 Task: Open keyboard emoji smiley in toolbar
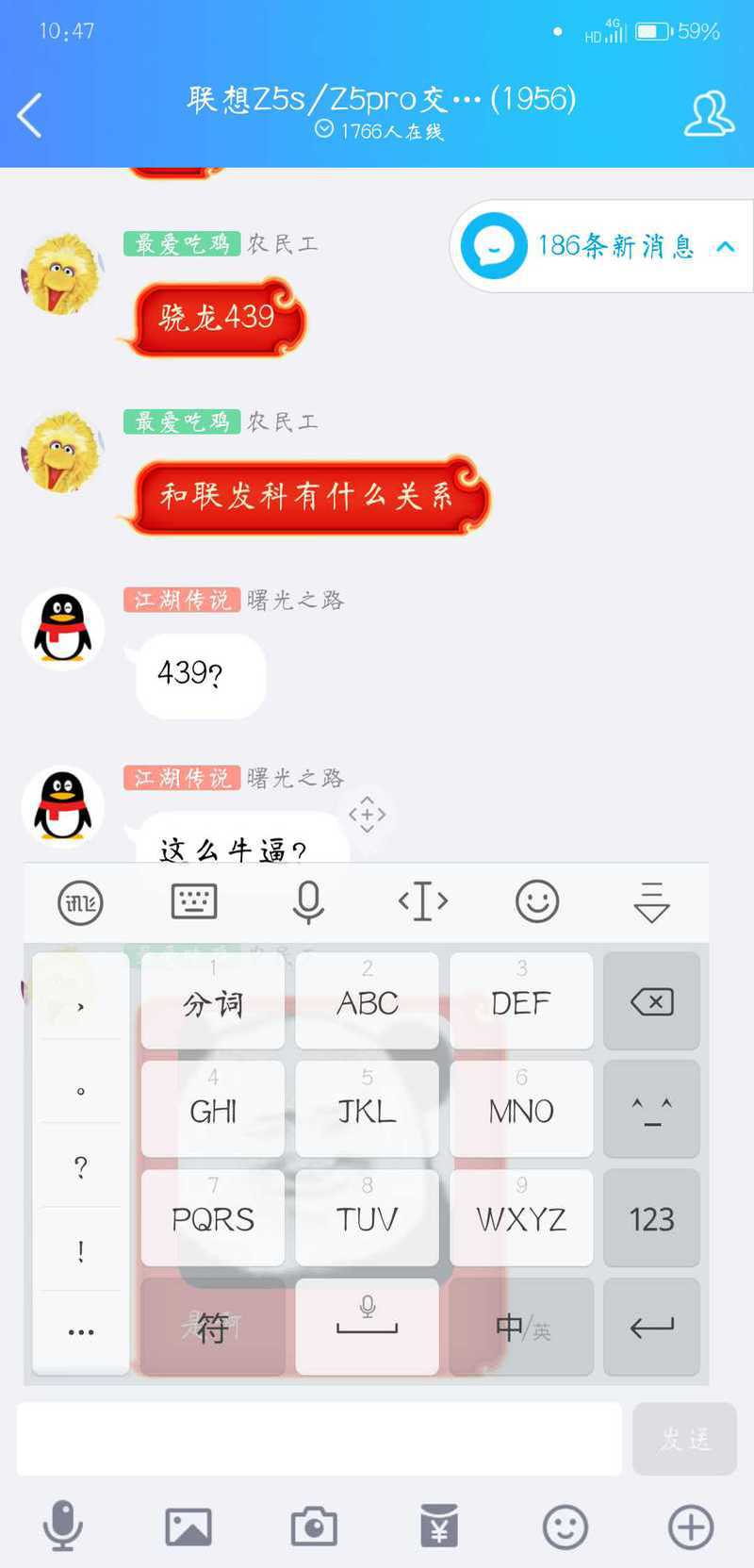pyautogui.click(x=537, y=902)
